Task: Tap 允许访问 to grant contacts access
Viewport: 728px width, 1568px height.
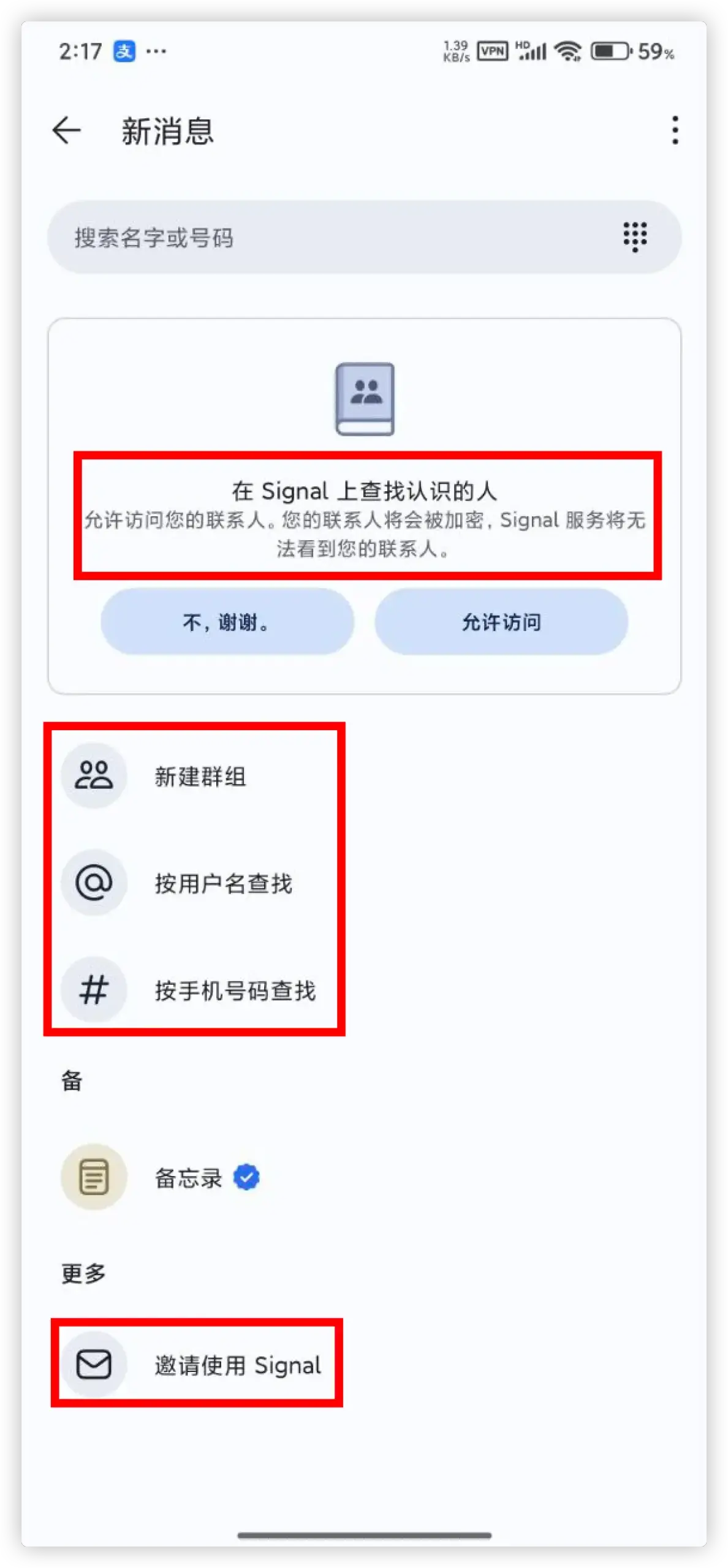Action: [x=501, y=622]
